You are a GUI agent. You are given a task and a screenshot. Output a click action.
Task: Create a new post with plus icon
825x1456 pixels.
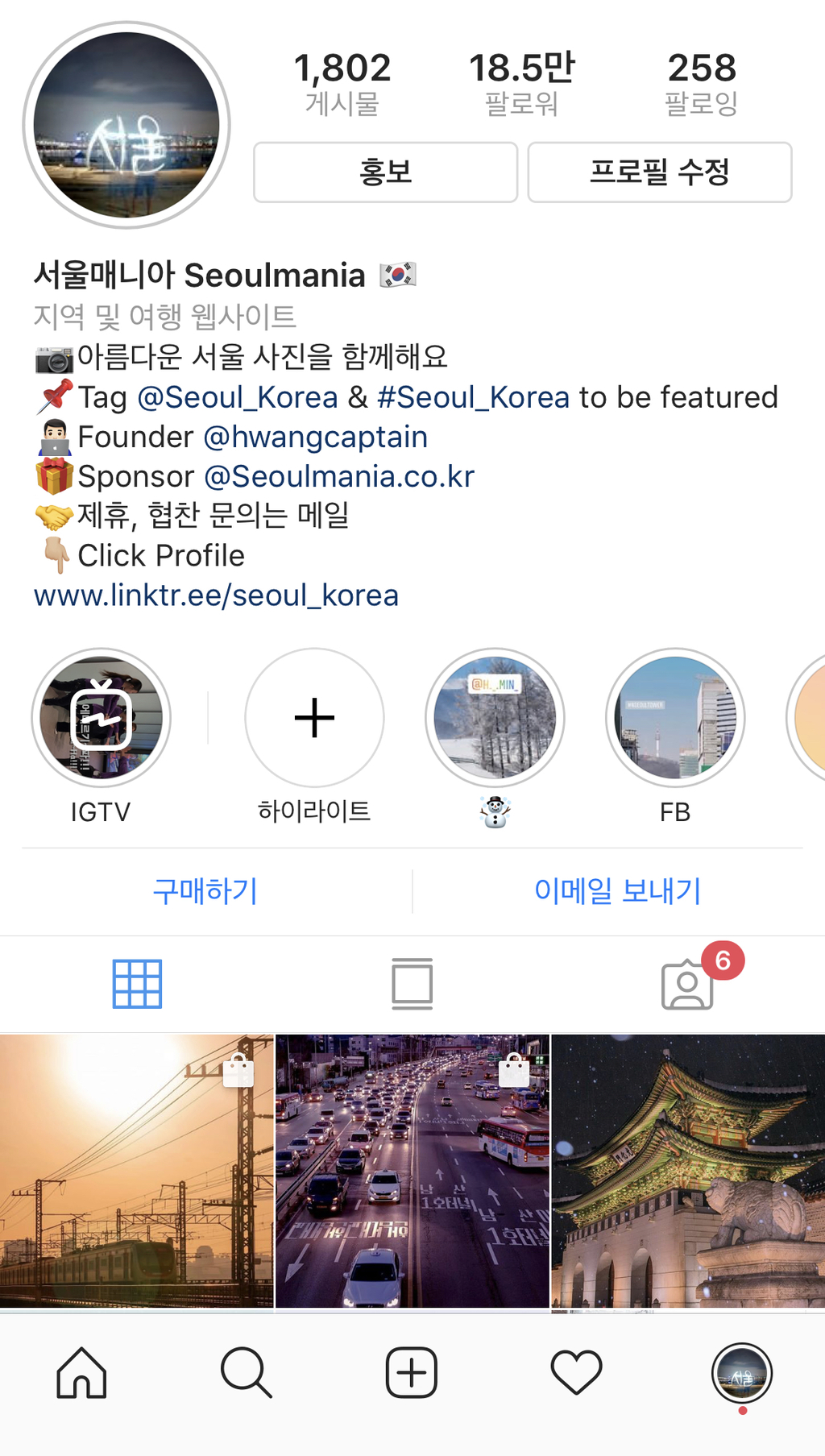point(412,1373)
